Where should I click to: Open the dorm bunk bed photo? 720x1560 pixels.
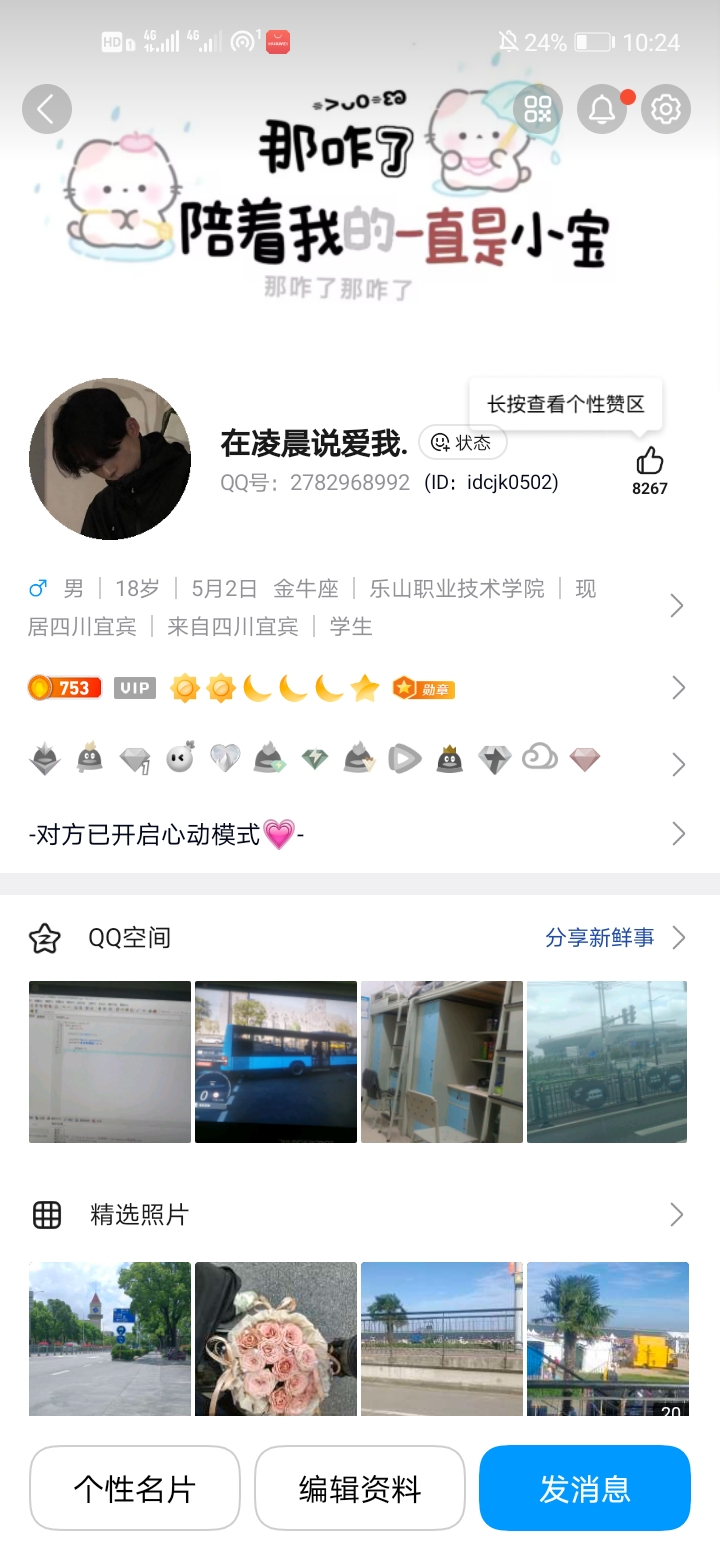[442, 1062]
